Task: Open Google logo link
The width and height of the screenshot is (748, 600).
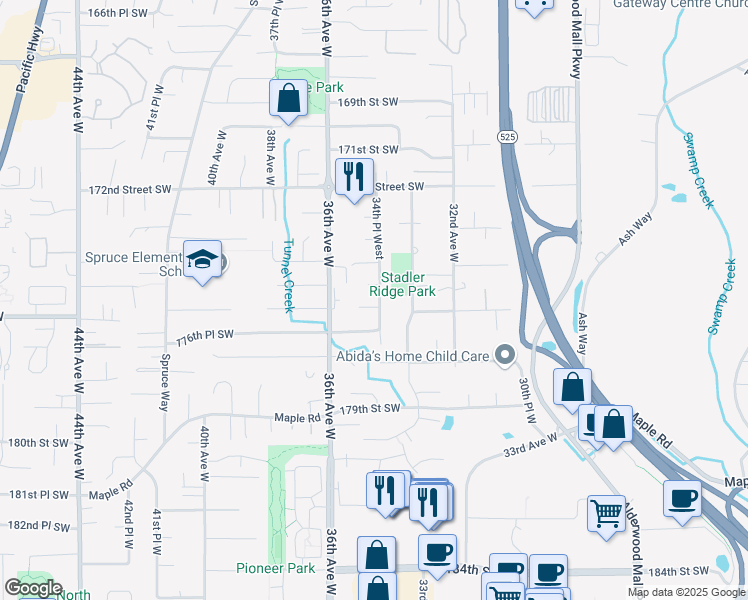Action: 33,589
